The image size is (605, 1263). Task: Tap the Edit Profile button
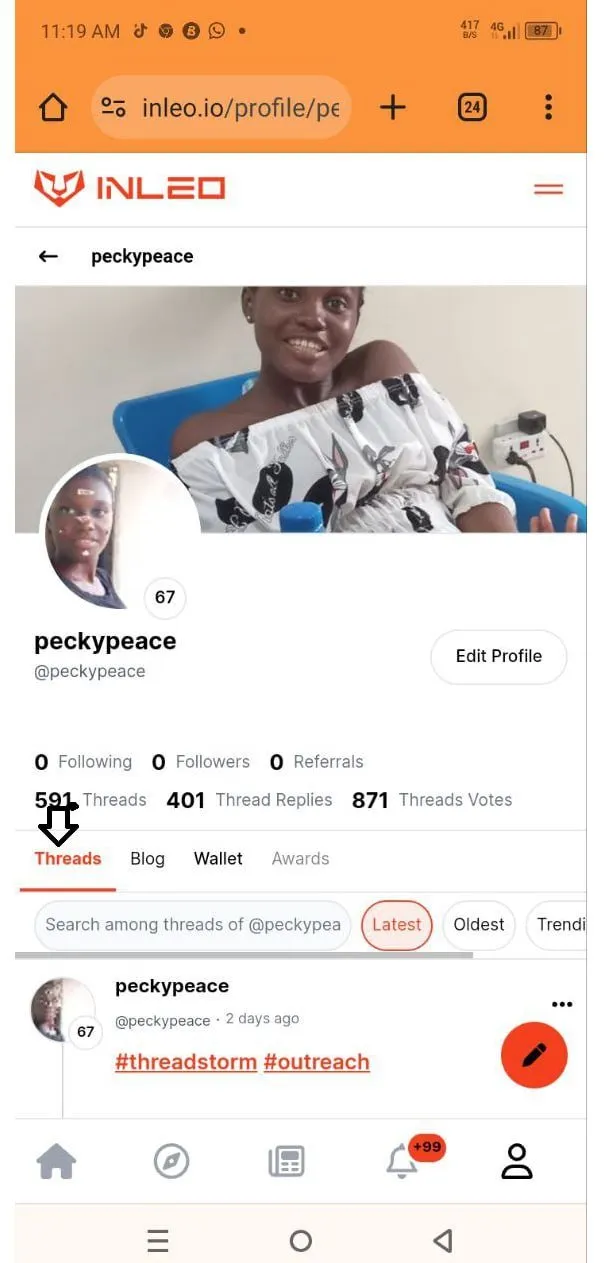499,656
